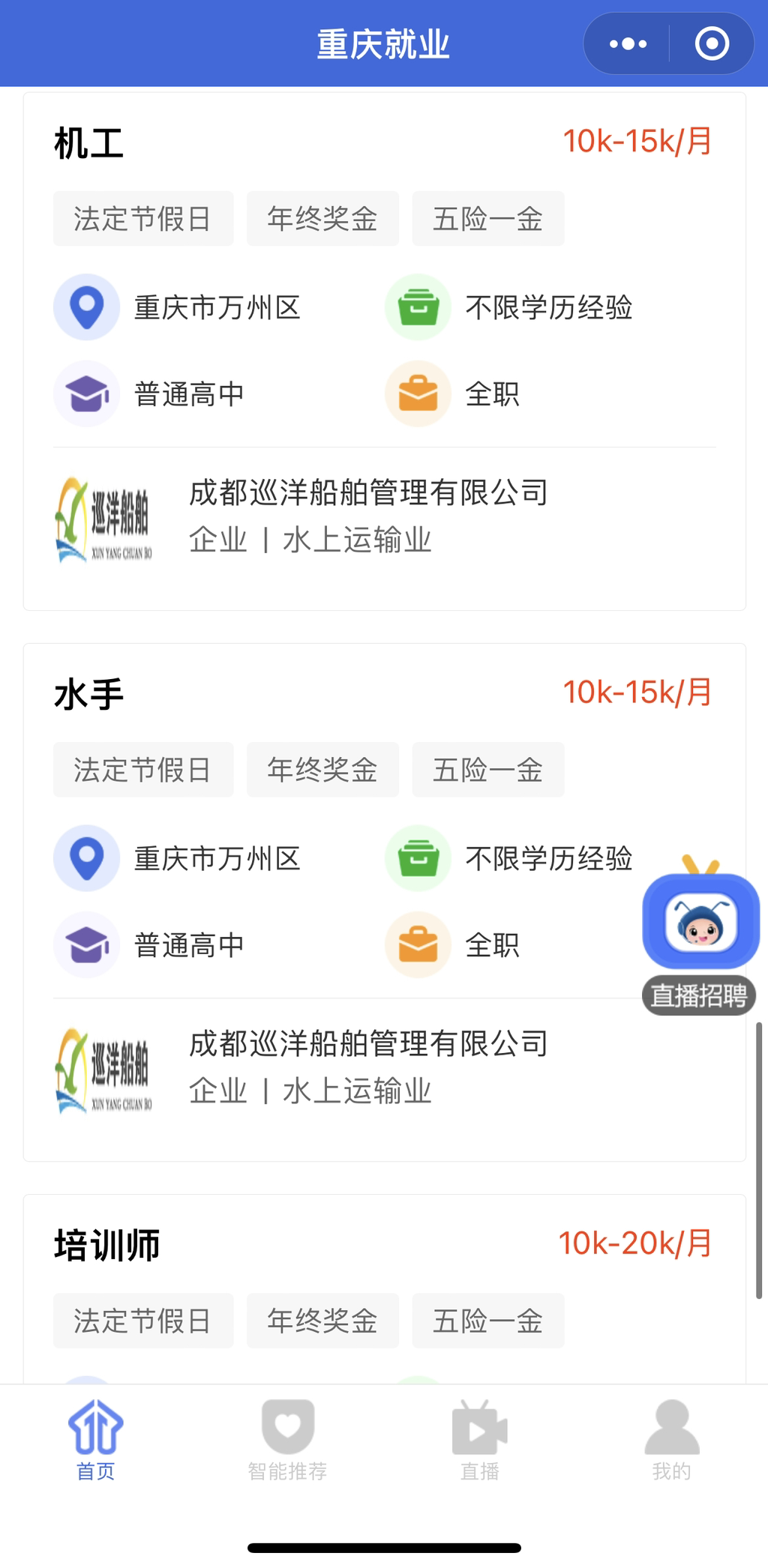Screen dimensions: 768x1568
Task: View the 培训师 job listing
Action: click(x=106, y=1245)
